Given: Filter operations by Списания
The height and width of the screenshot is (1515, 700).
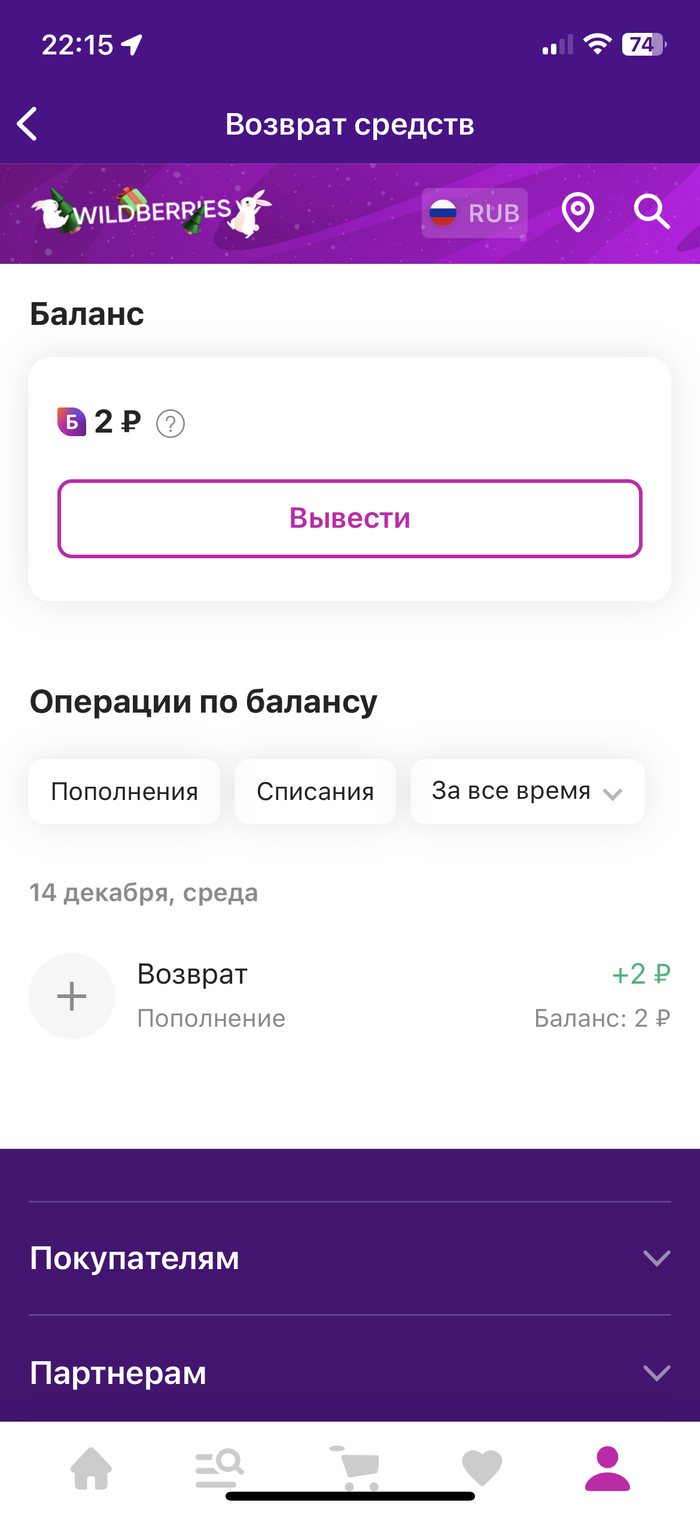Looking at the screenshot, I should (315, 792).
